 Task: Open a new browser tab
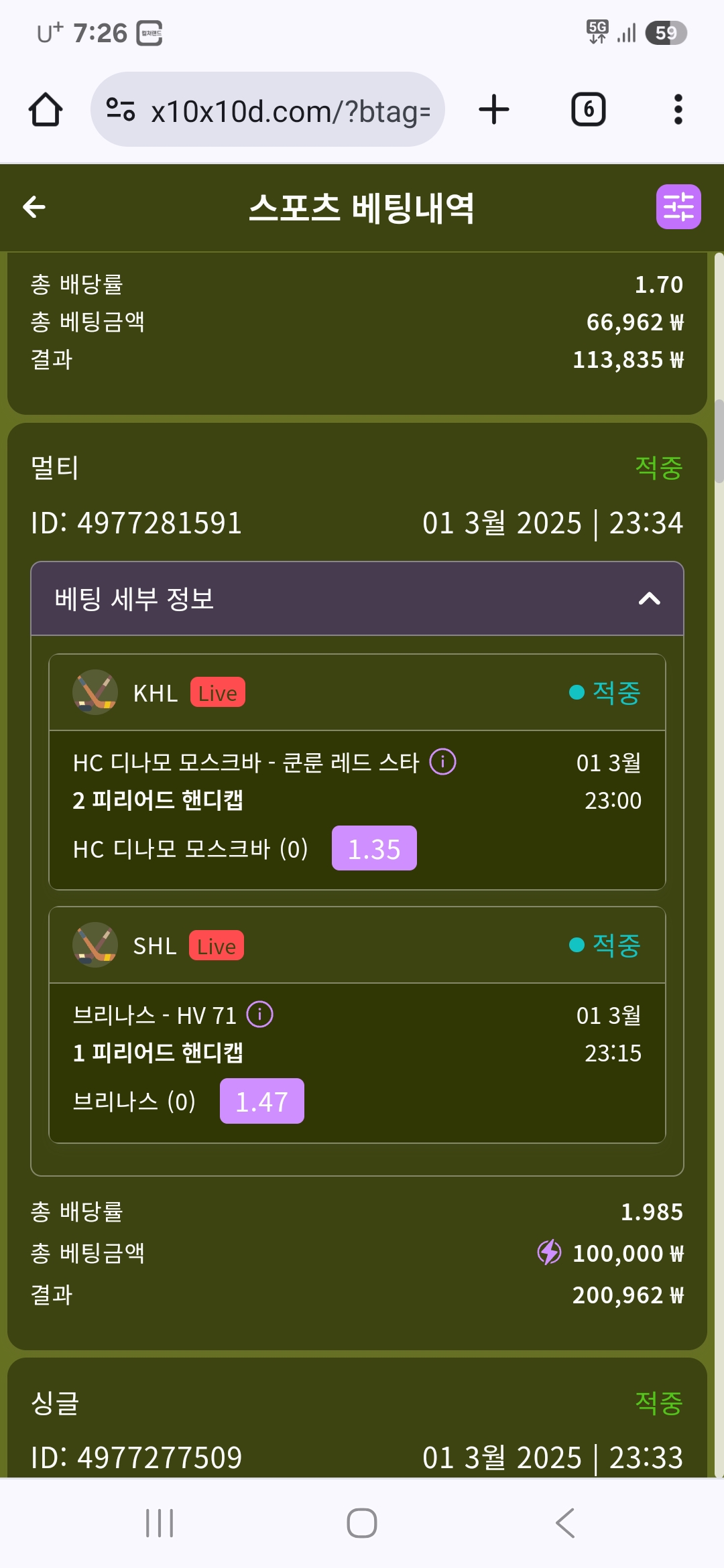coord(494,110)
